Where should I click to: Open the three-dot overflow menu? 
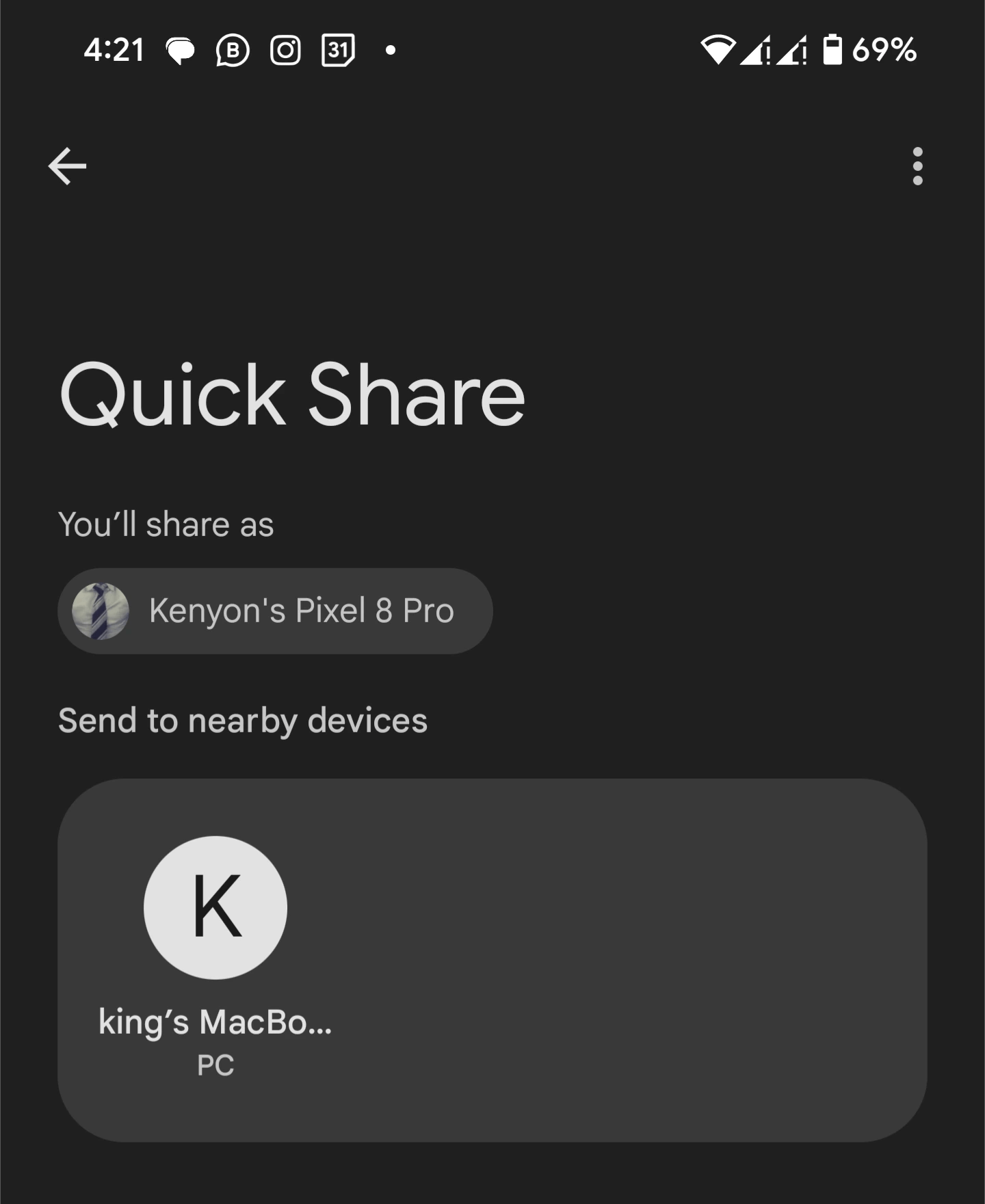pos(917,166)
